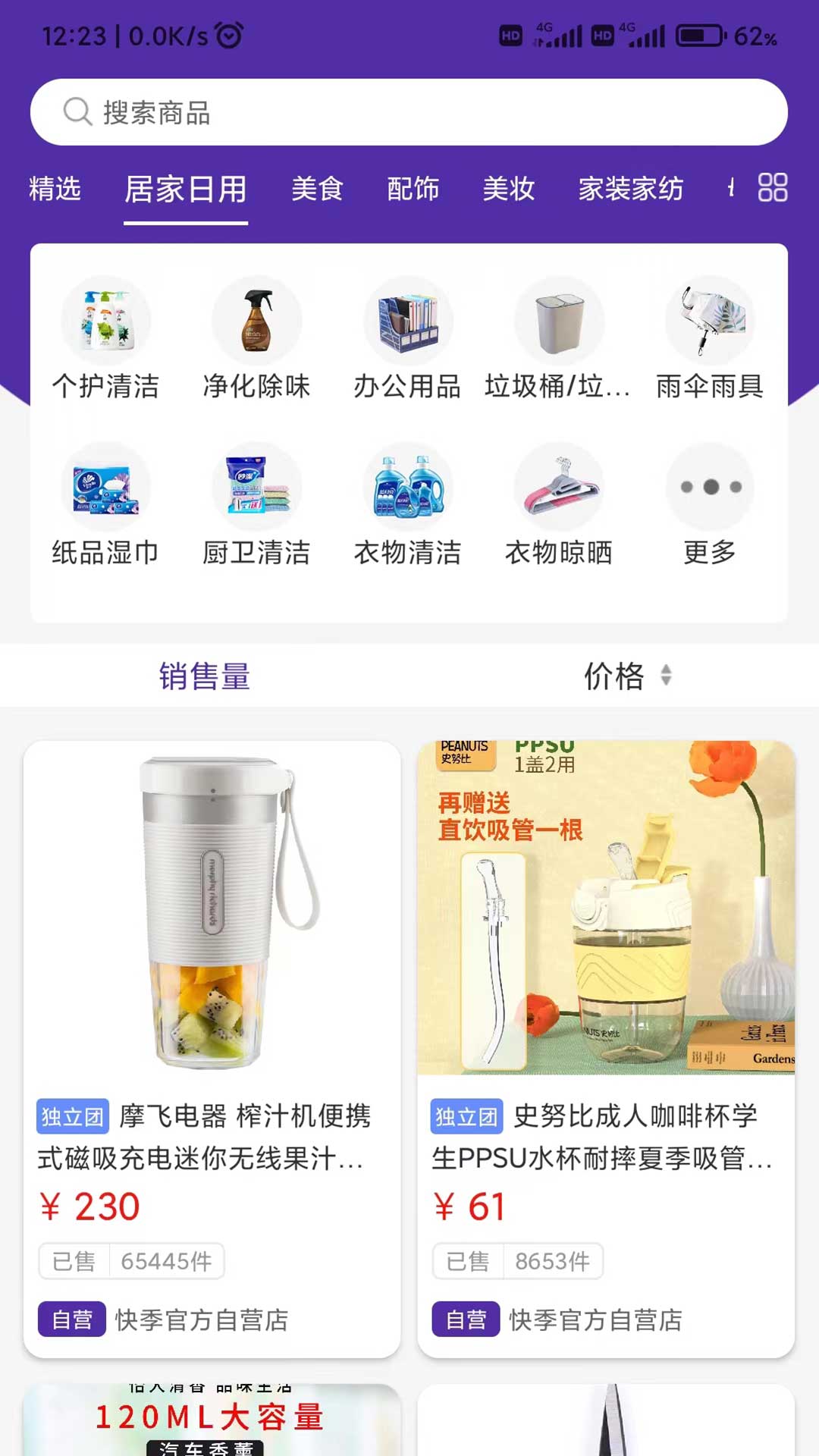819x1456 pixels.
Task: Open the 雨伞雨具 category
Action: (709, 339)
